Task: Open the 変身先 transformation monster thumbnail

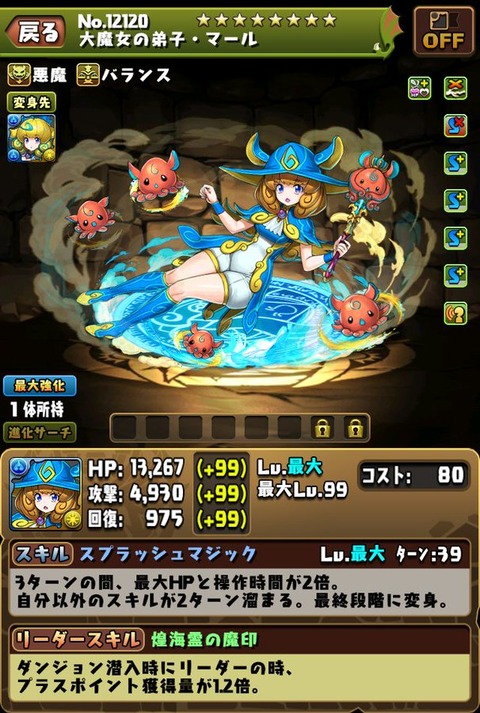Action: coord(32,138)
